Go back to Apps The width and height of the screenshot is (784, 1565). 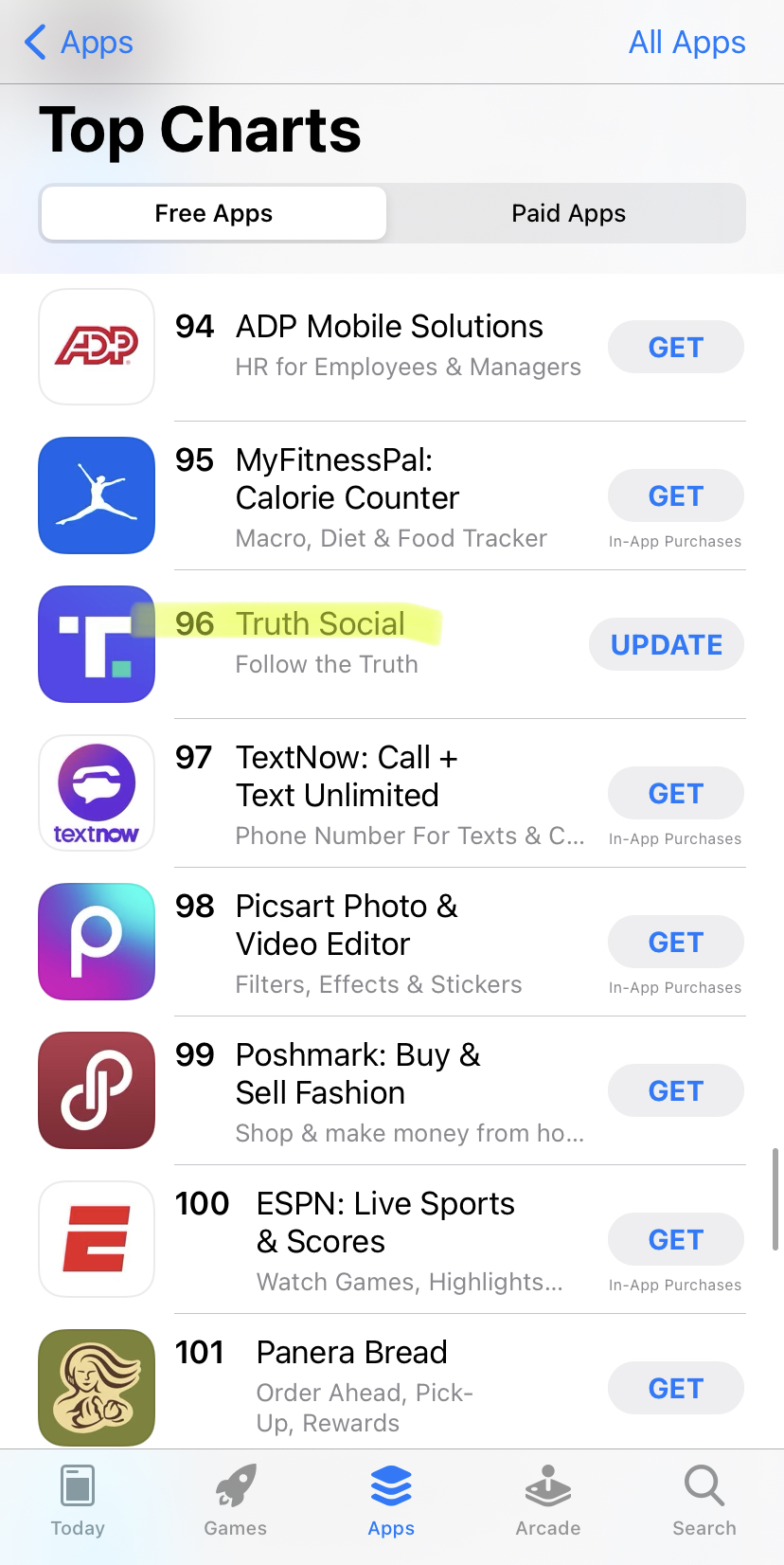tap(79, 43)
